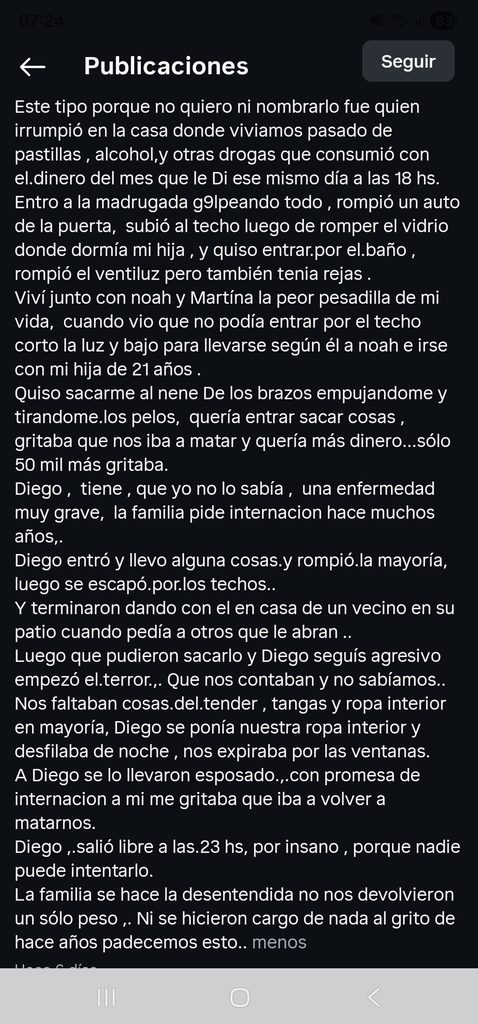Go to the home screen
Screen dimensions: 478x1024
[x=240, y=997]
